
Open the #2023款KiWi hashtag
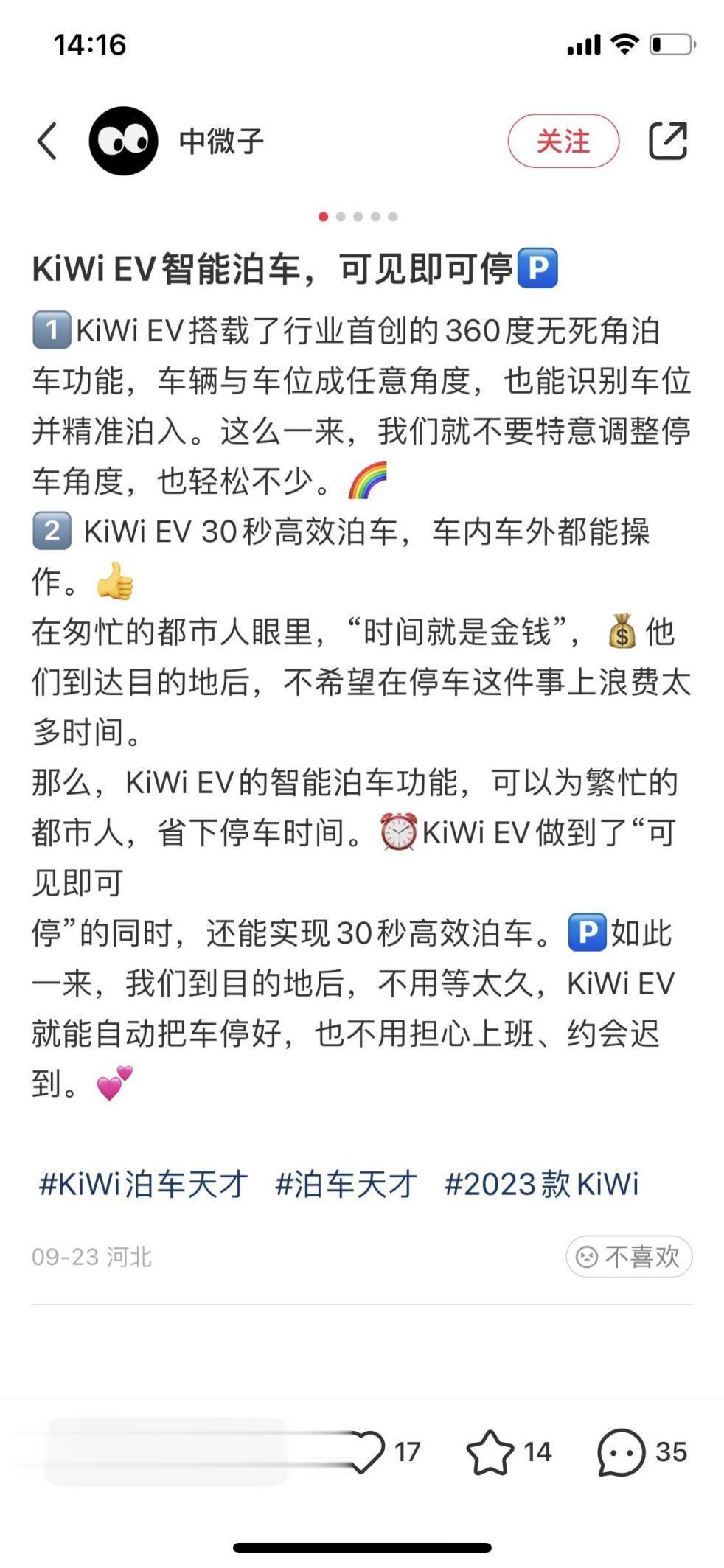click(541, 1184)
